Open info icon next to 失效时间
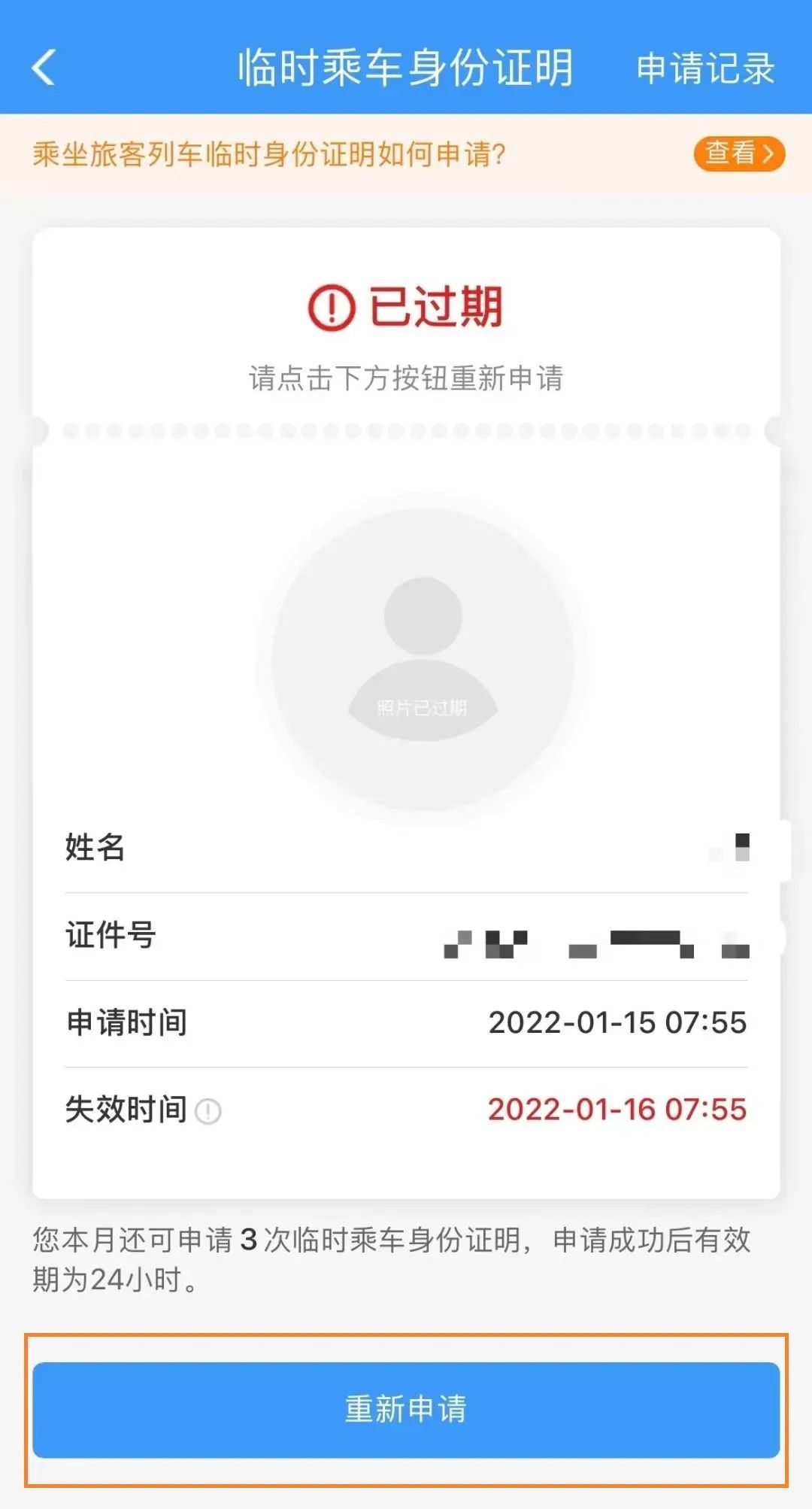The width and height of the screenshot is (812, 1509). [208, 1111]
